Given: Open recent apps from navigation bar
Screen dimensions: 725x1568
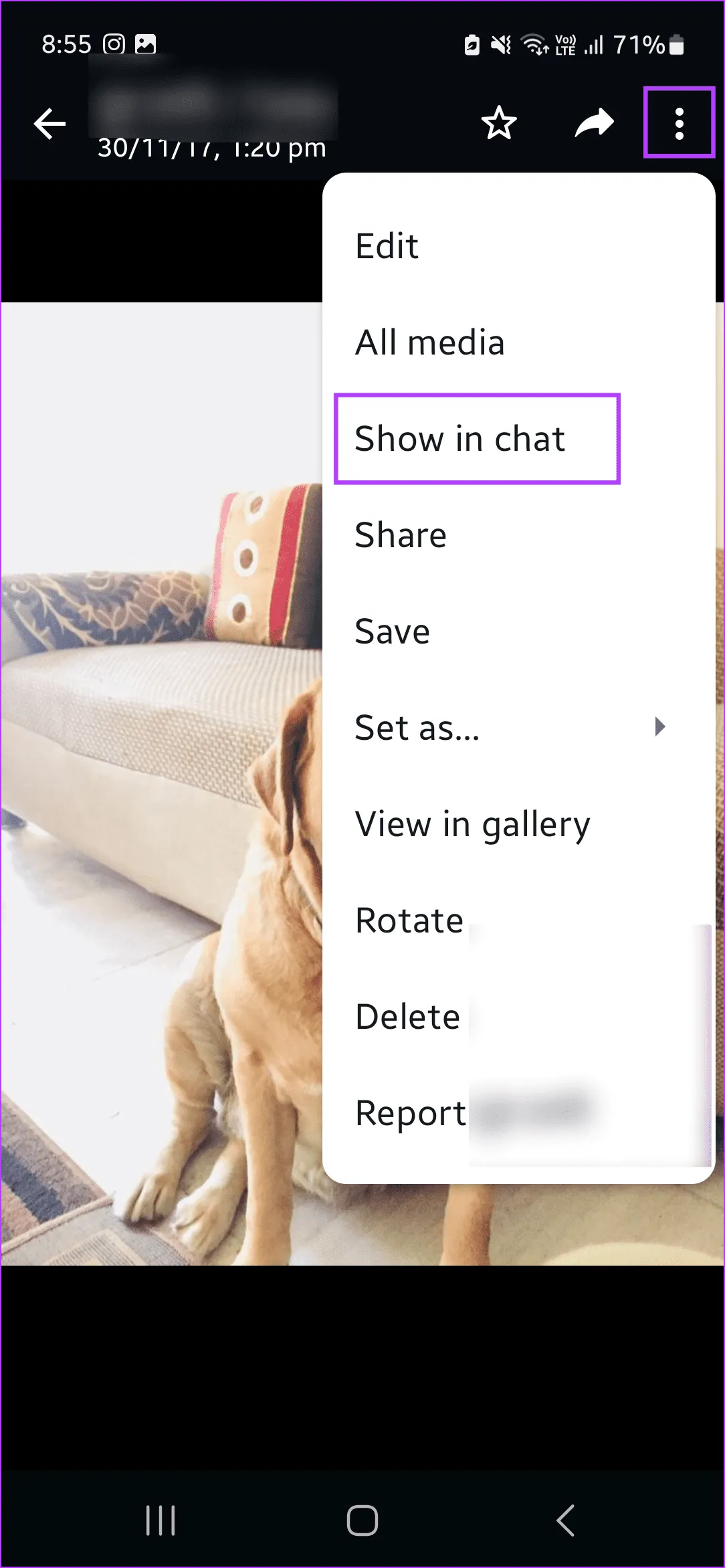Looking at the screenshot, I should (x=161, y=1520).
